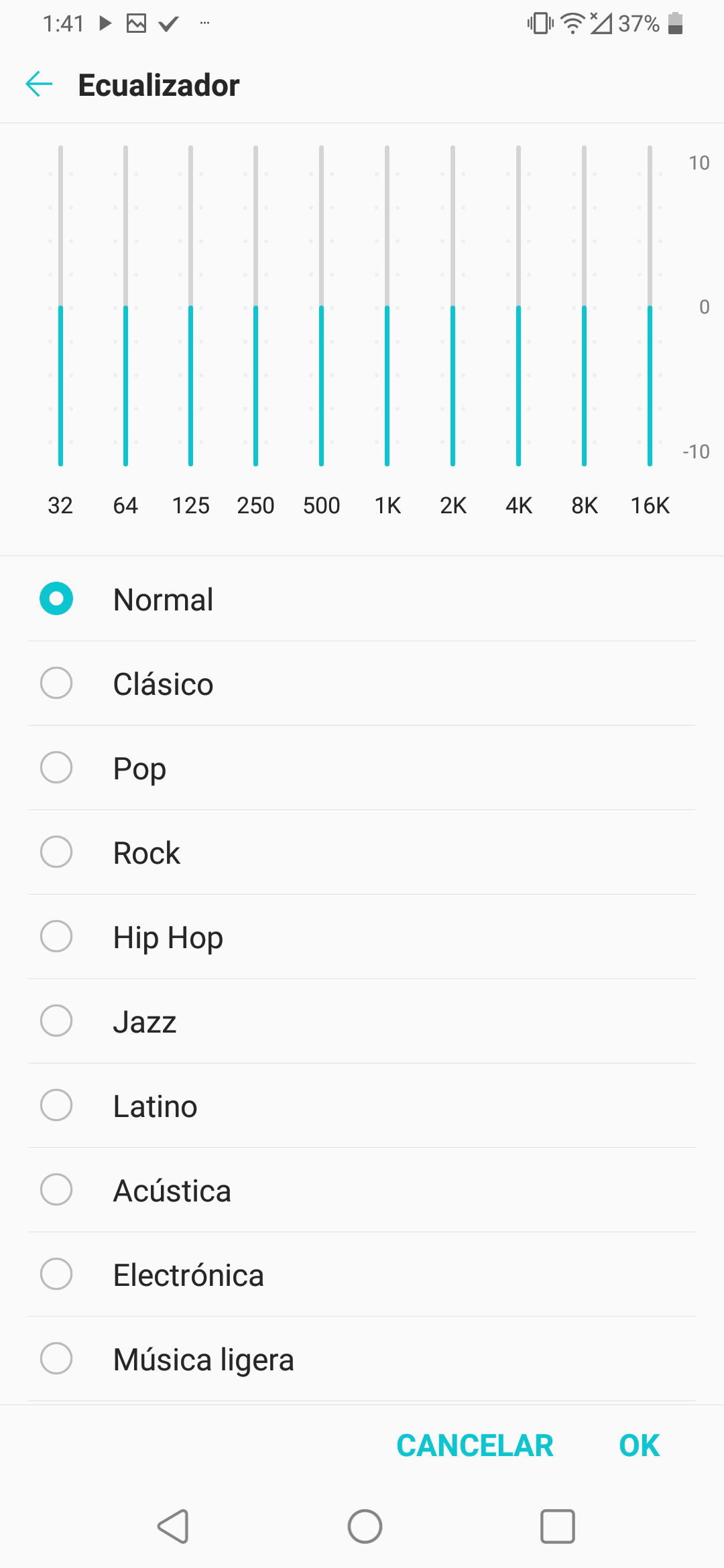Tap CANCELAR to discard changes
The height and width of the screenshot is (1568, 724).
[475, 1445]
